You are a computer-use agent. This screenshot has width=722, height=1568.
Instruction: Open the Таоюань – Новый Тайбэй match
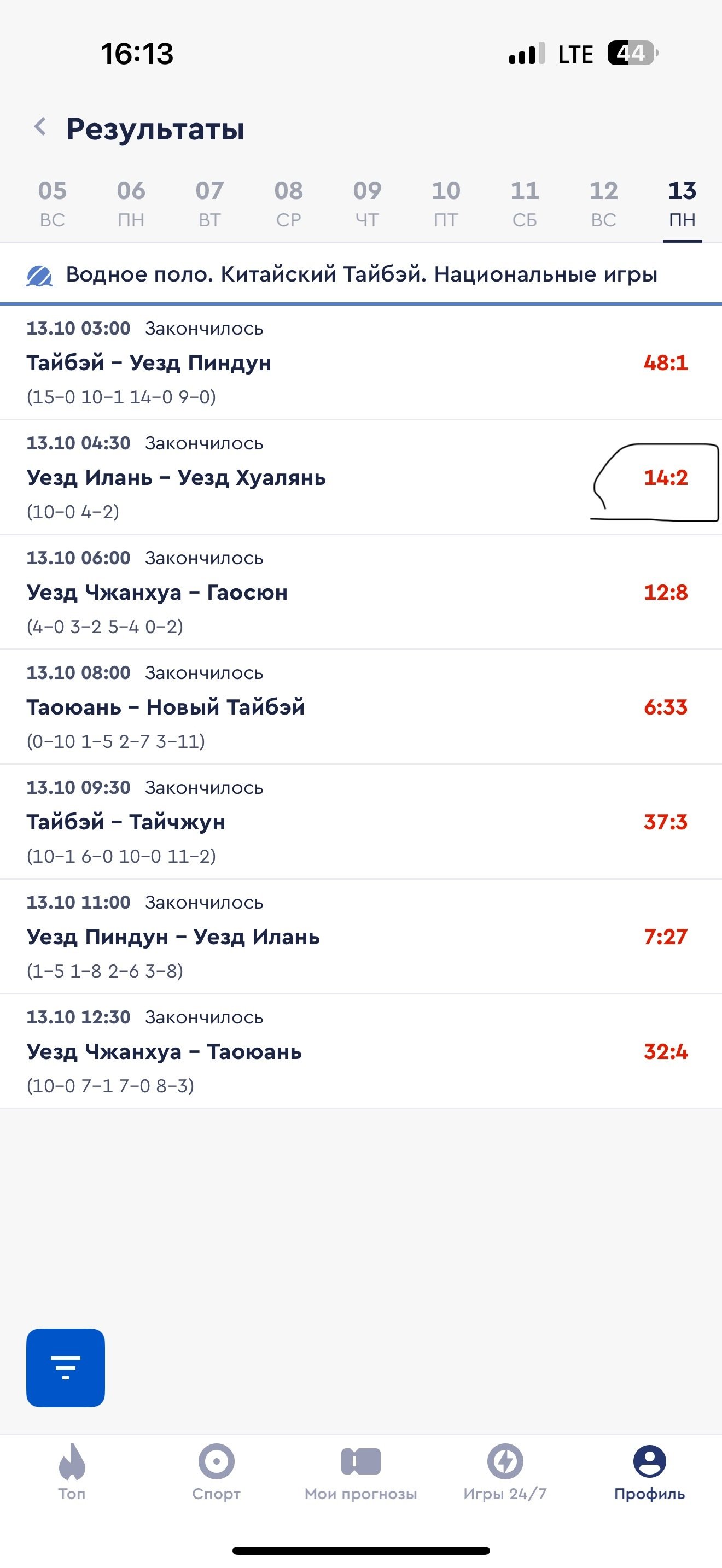click(166, 707)
